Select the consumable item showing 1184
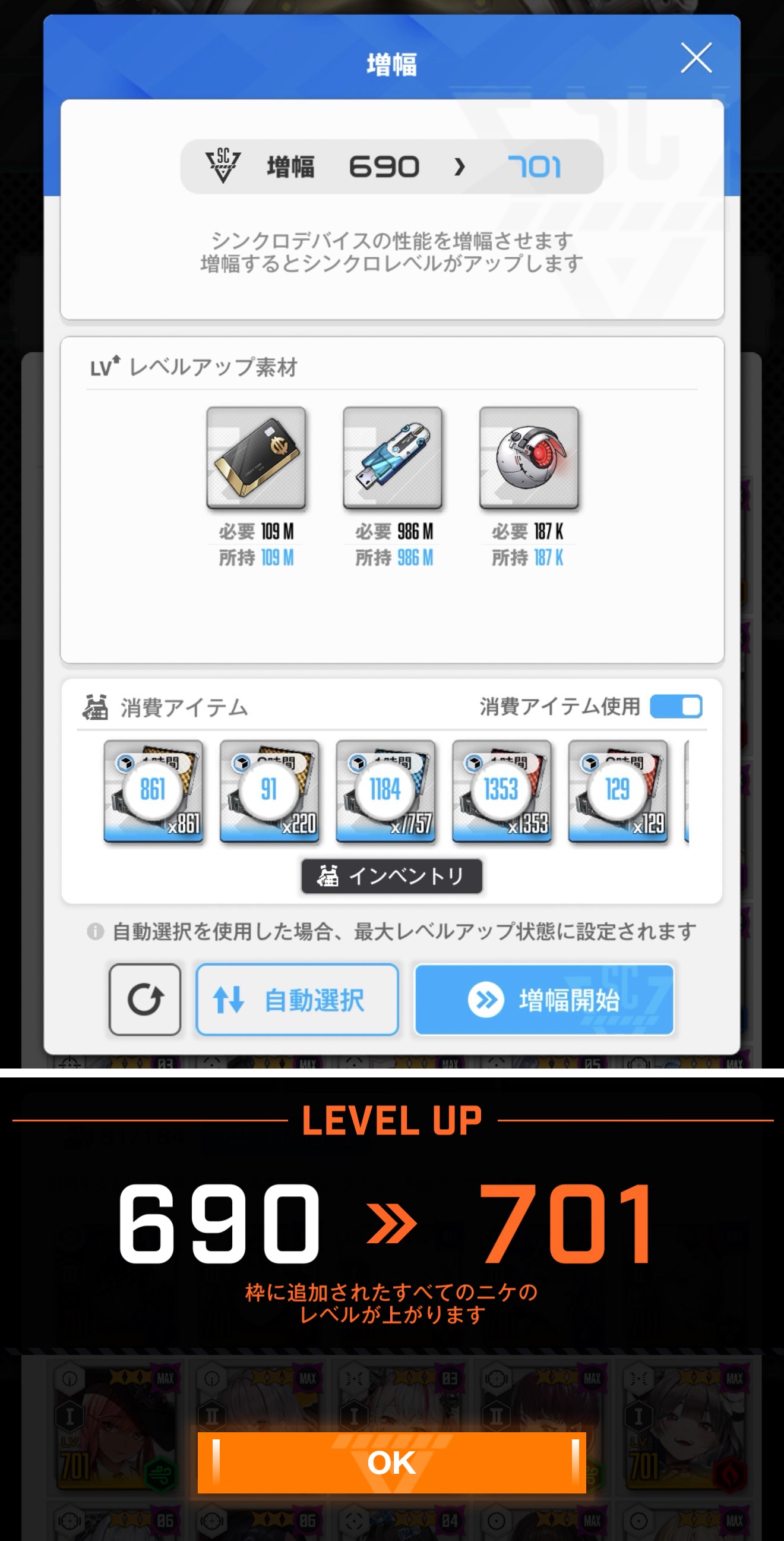This screenshot has height=1541, width=784. 385,790
